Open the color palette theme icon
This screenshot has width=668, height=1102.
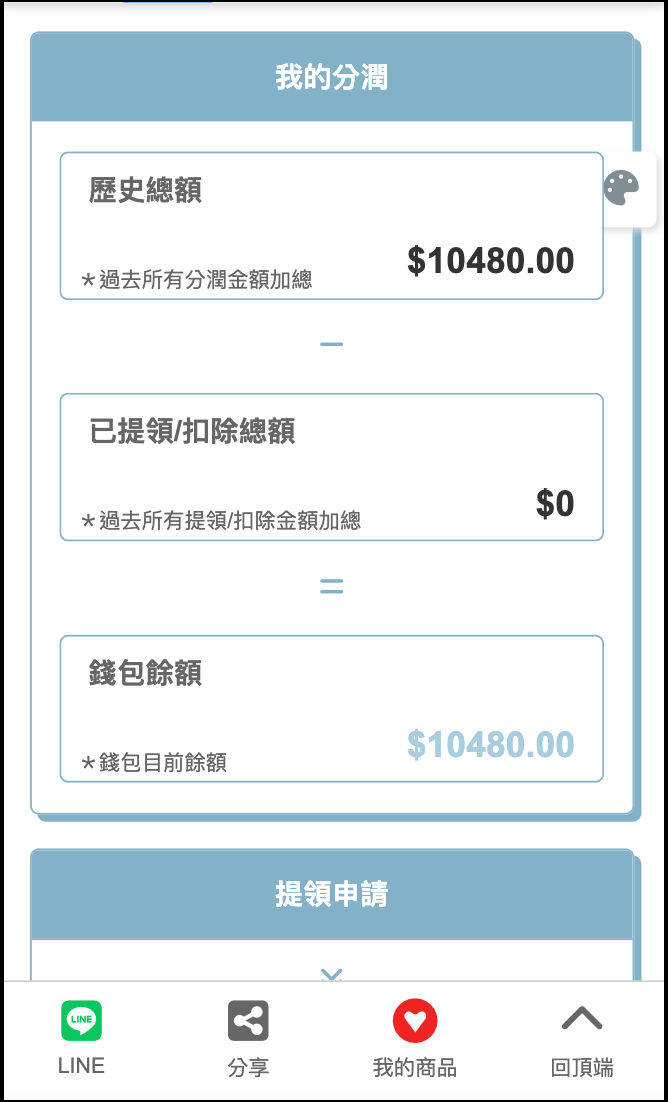point(622,188)
